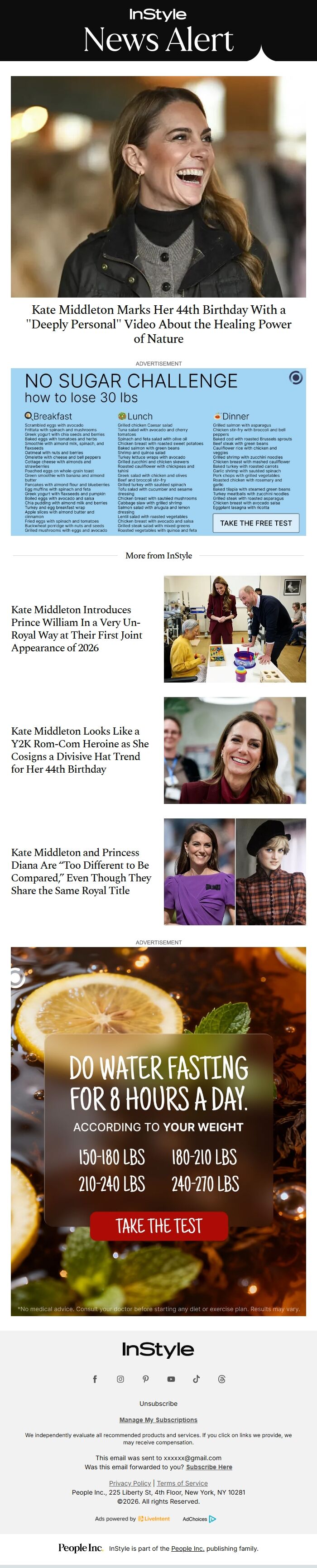This screenshot has width=317, height=1568.
Task: Open article about introducing Prince William
Action: 77,628
